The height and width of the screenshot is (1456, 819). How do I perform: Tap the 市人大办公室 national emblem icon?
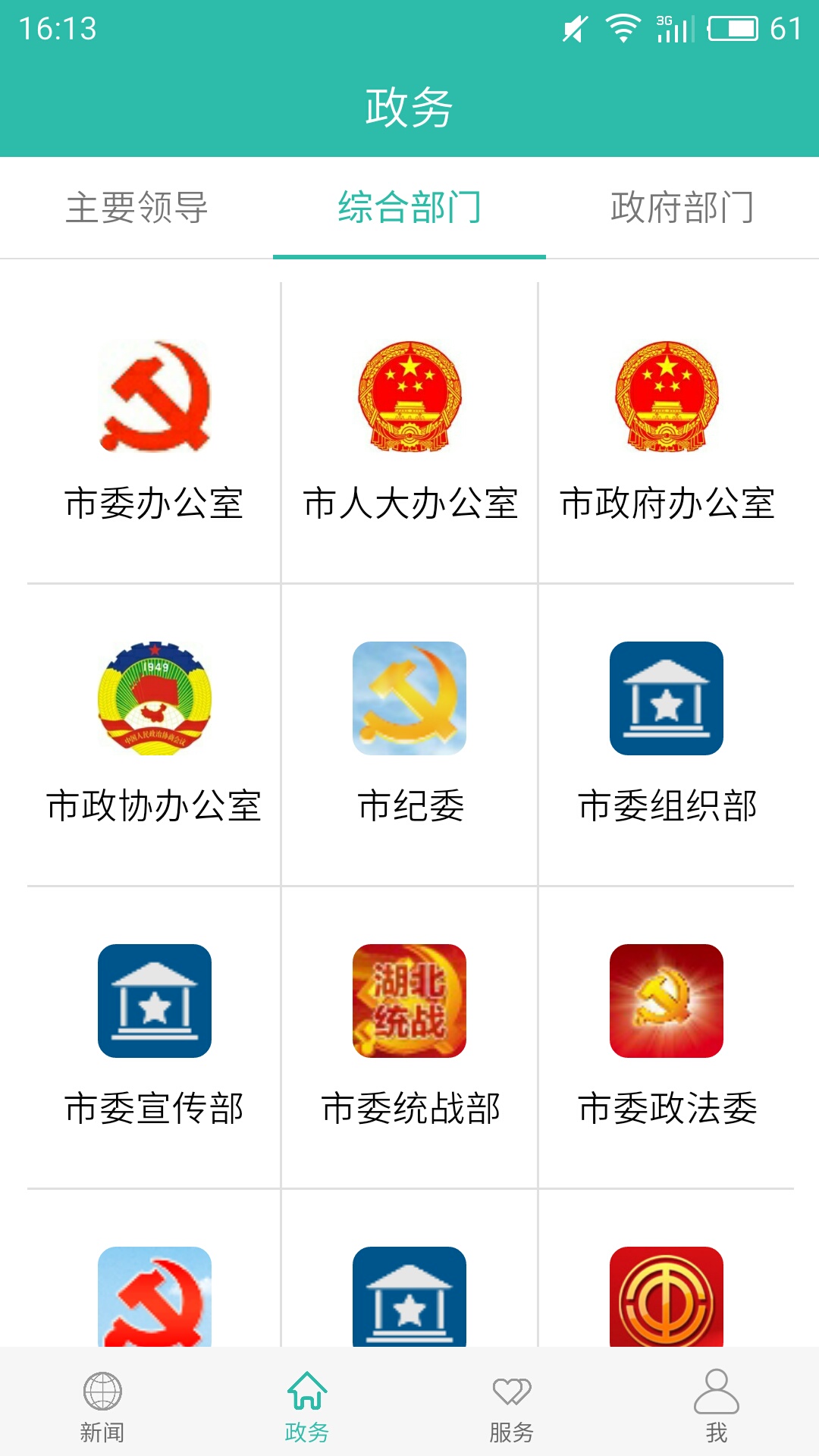pyautogui.click(x=409, y=398)
